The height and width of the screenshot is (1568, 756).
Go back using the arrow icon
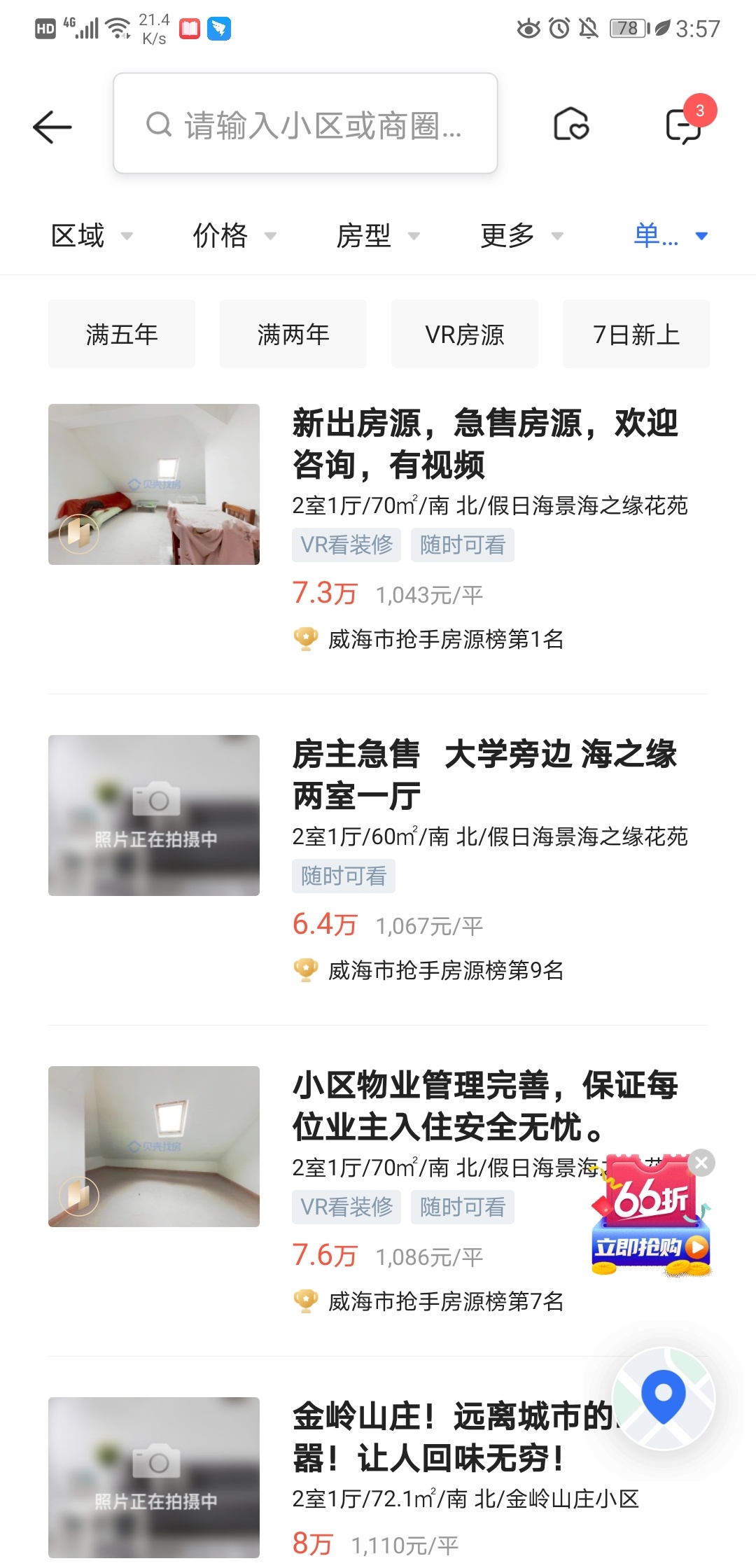52,127
